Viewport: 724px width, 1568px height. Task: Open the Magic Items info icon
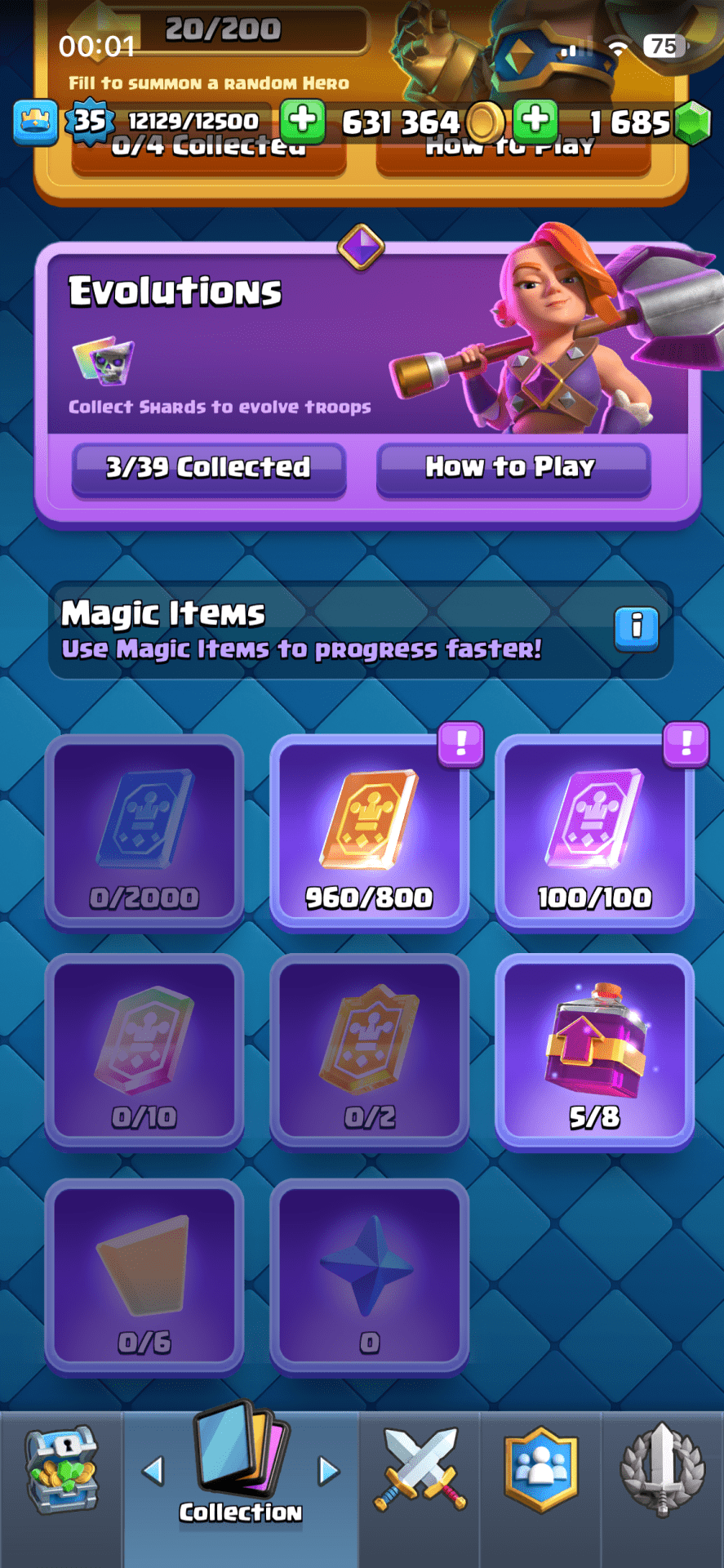(636, 628)
